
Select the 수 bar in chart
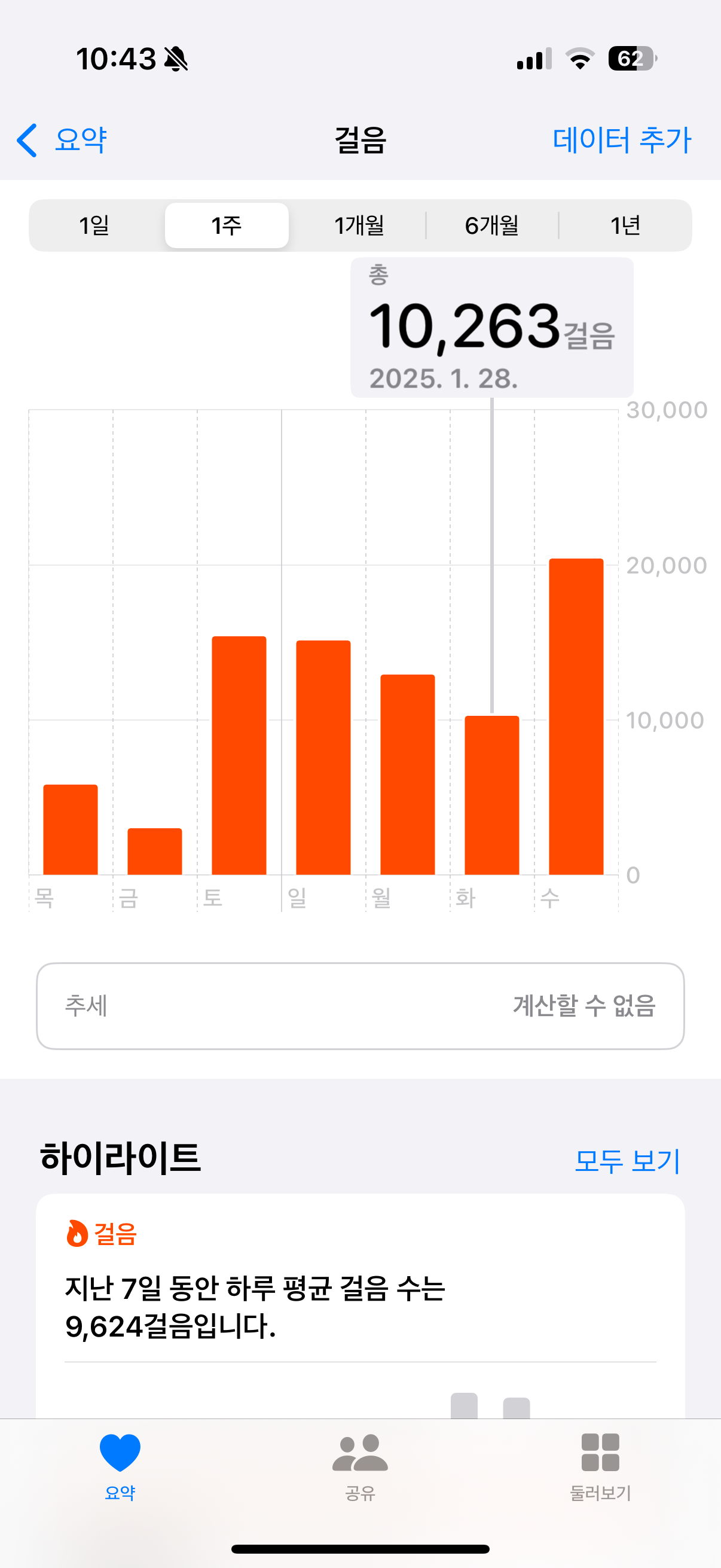pos(576,716)
